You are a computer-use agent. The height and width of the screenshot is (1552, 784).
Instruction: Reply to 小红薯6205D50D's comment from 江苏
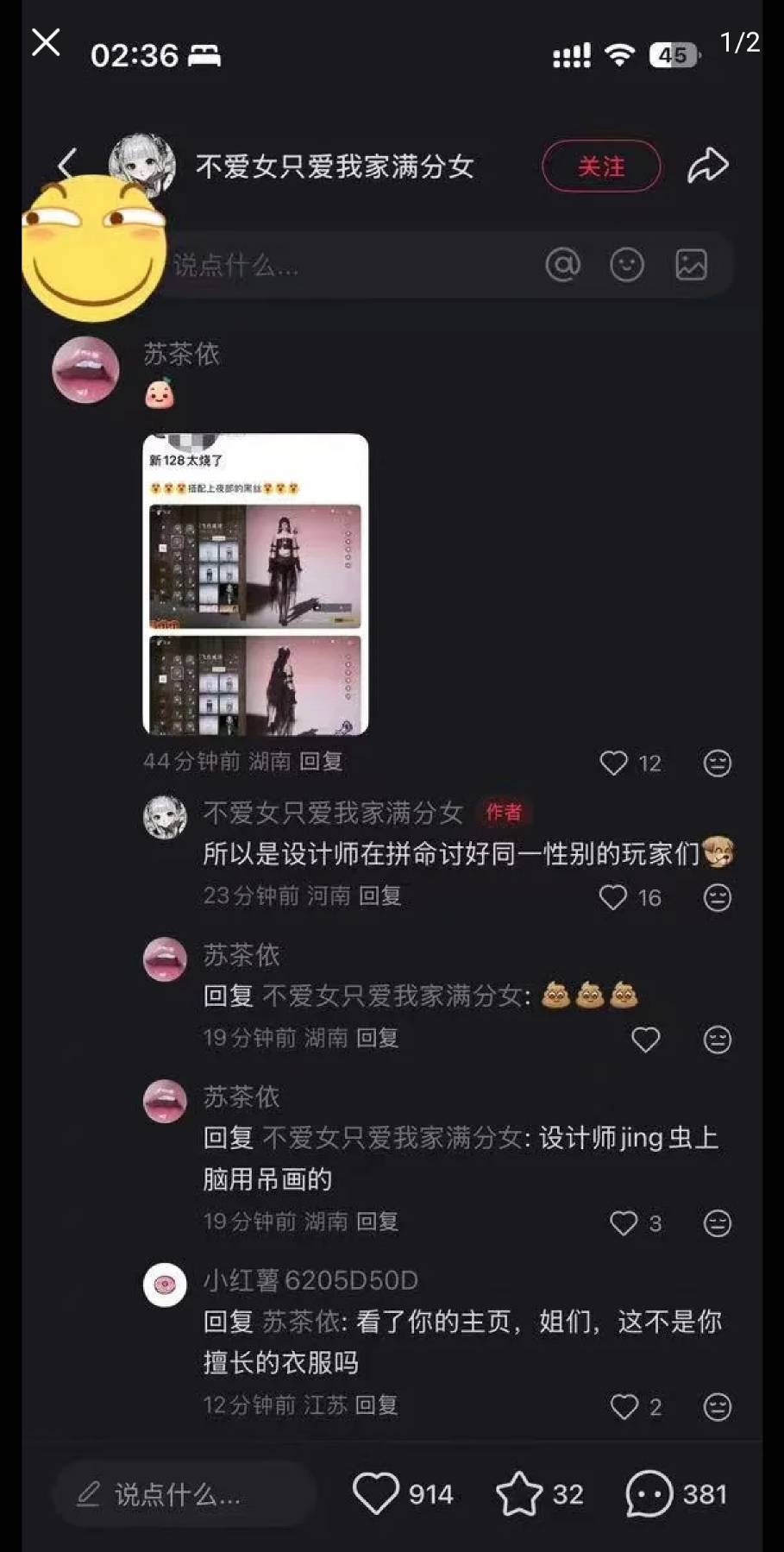(x=377, y=1405)
